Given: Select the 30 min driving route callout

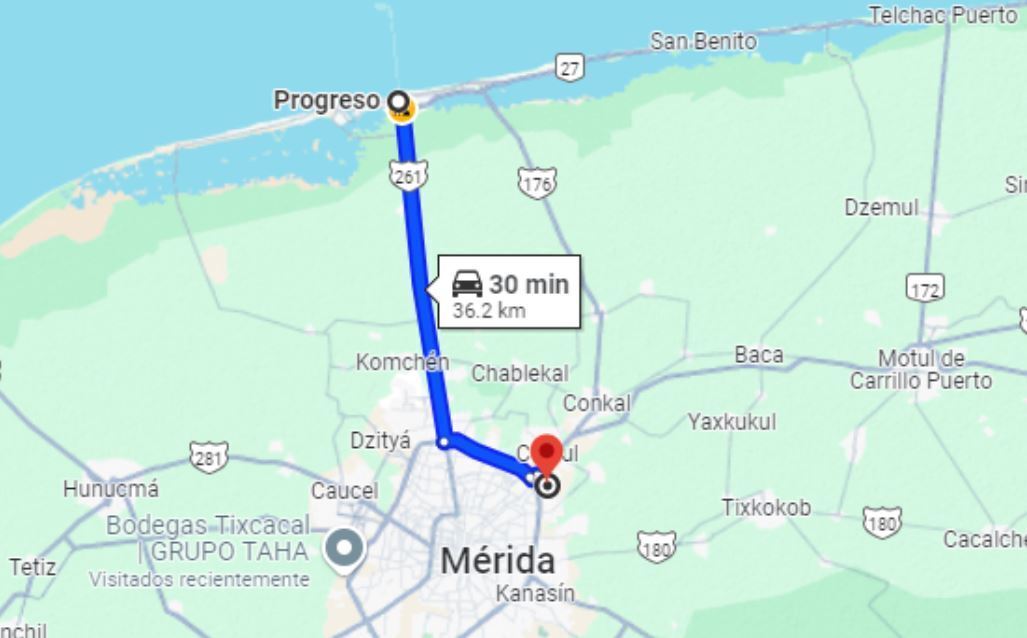Looking at the screenshot, I should click(510, 293).
